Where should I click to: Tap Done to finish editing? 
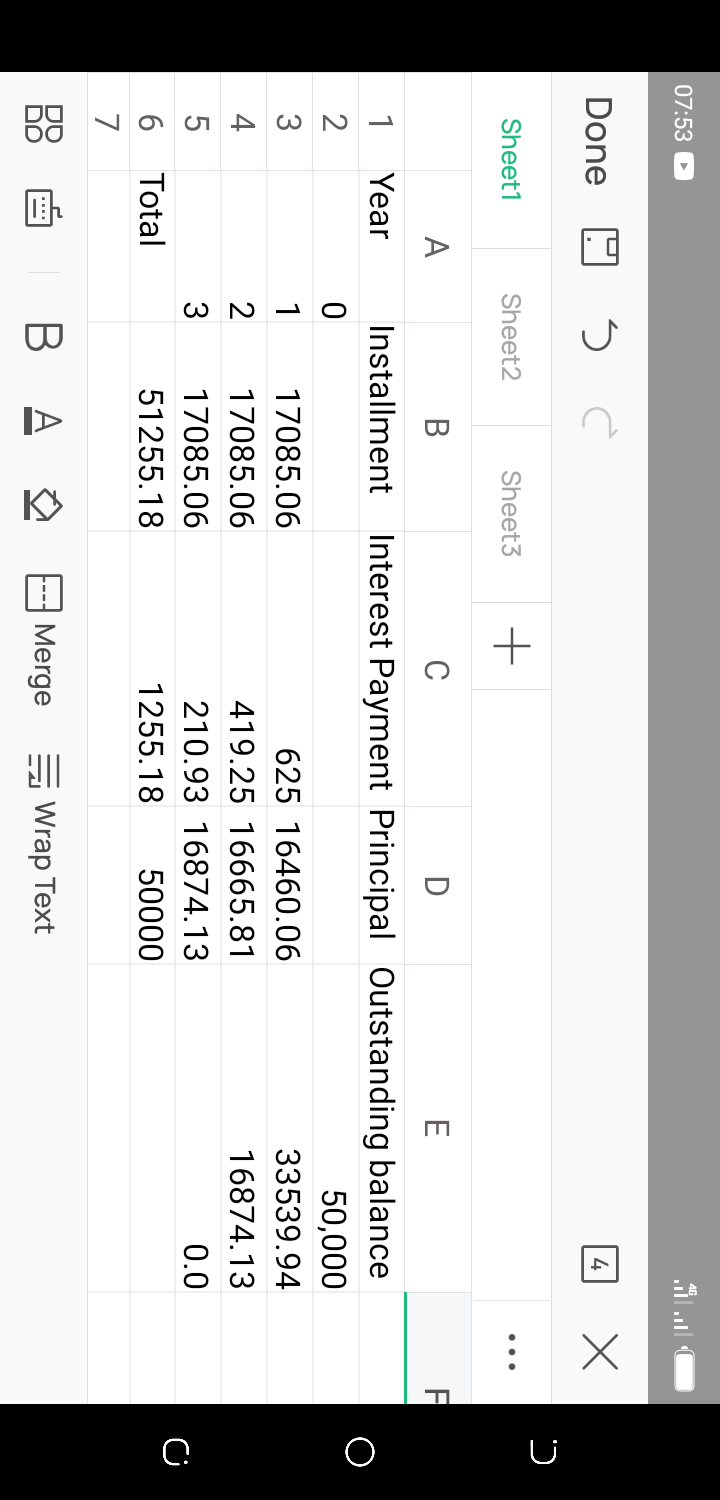click(597, 141)
